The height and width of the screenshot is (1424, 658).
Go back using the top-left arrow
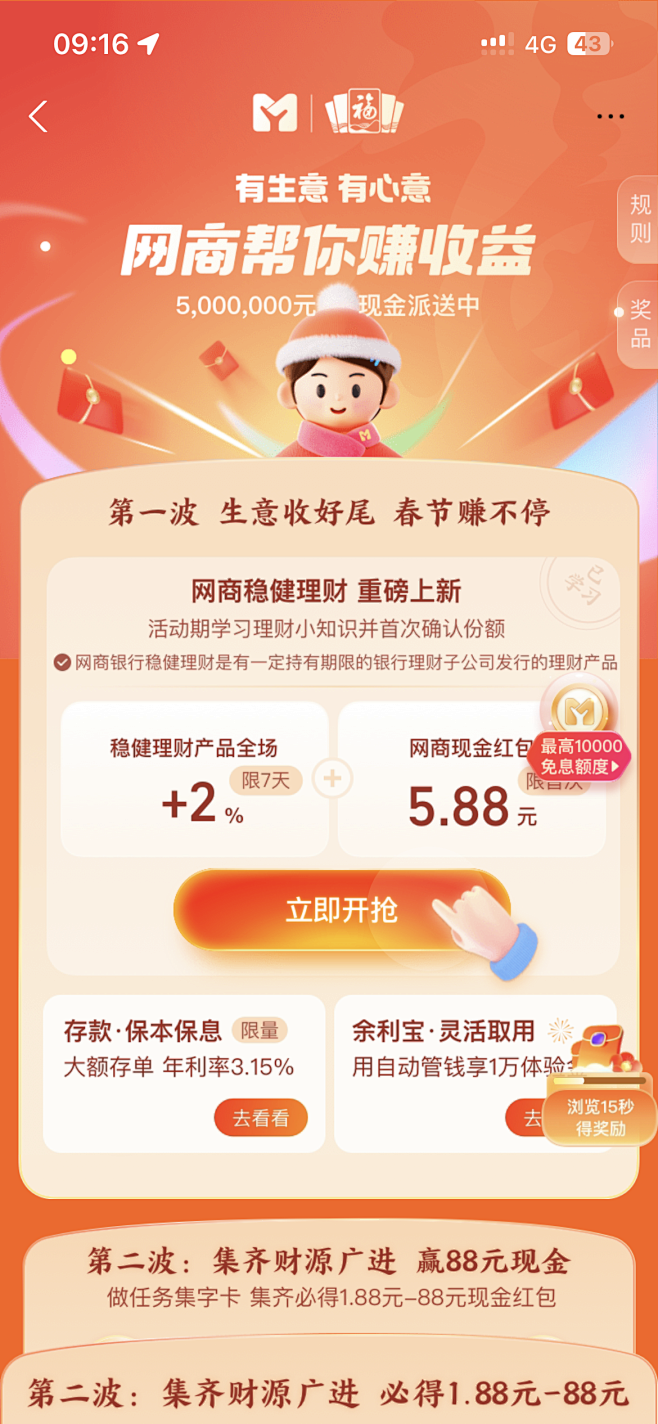click(x=38, y=116)
